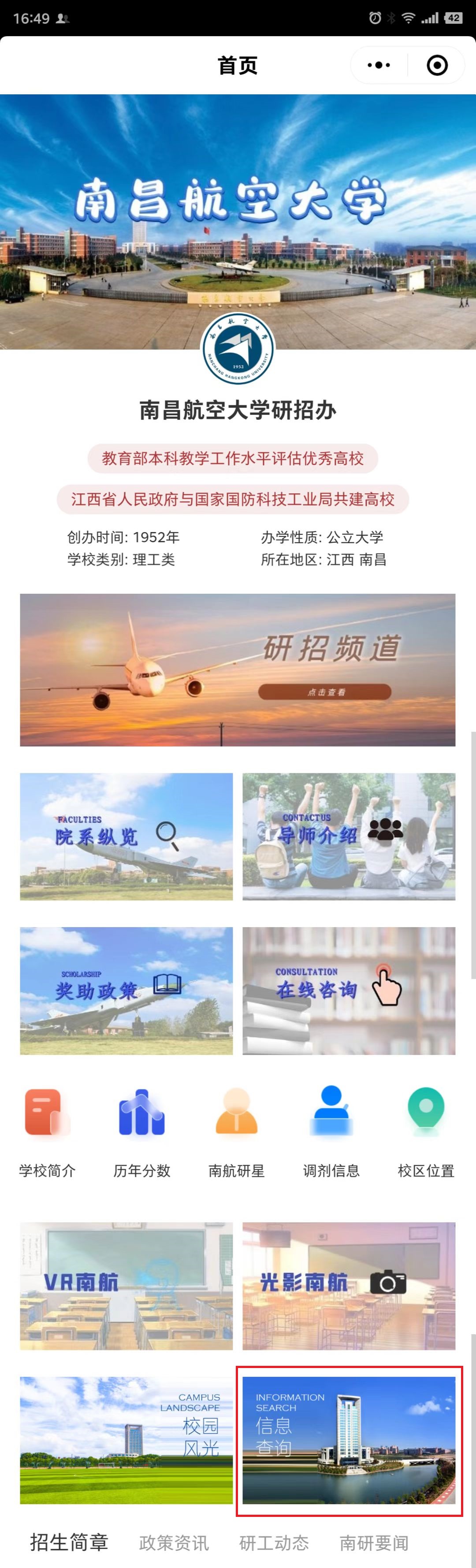
Task: Open 南航研星 section
Action: coord(237,1129)
